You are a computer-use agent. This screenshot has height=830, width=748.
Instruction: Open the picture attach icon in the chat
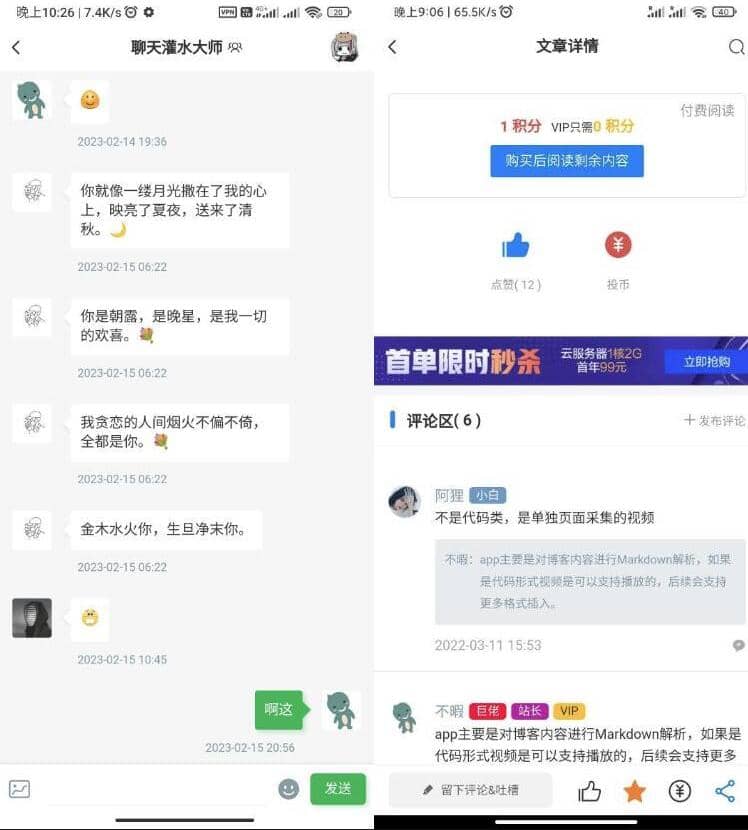click(19, 789)
